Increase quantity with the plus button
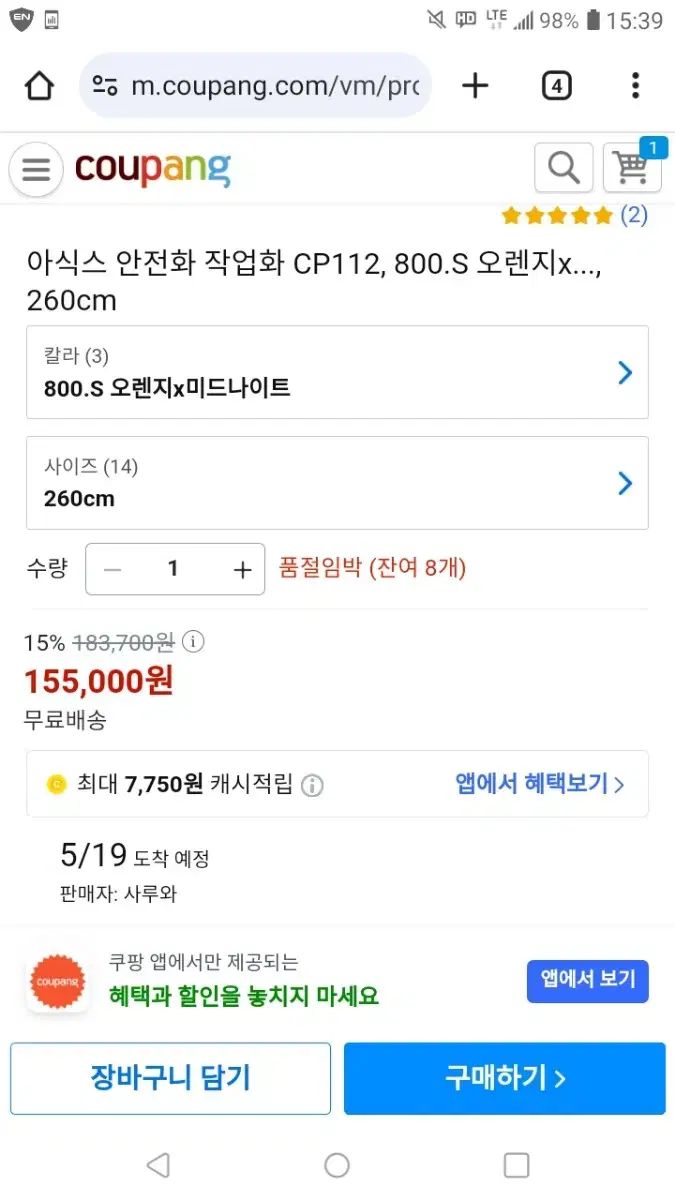Image resolution: width=675 pixels, height=1200 pixels. coord(242,569)
